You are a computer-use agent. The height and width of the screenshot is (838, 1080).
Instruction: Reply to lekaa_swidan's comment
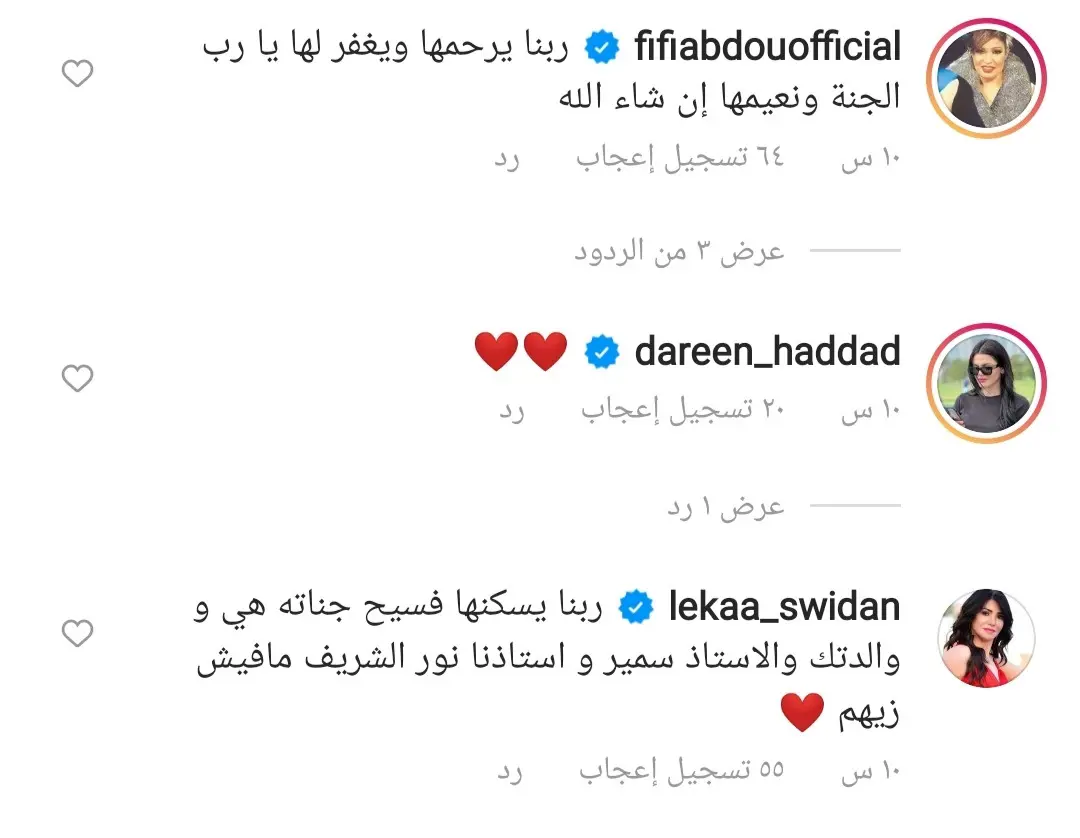click(x=509, y=771)
